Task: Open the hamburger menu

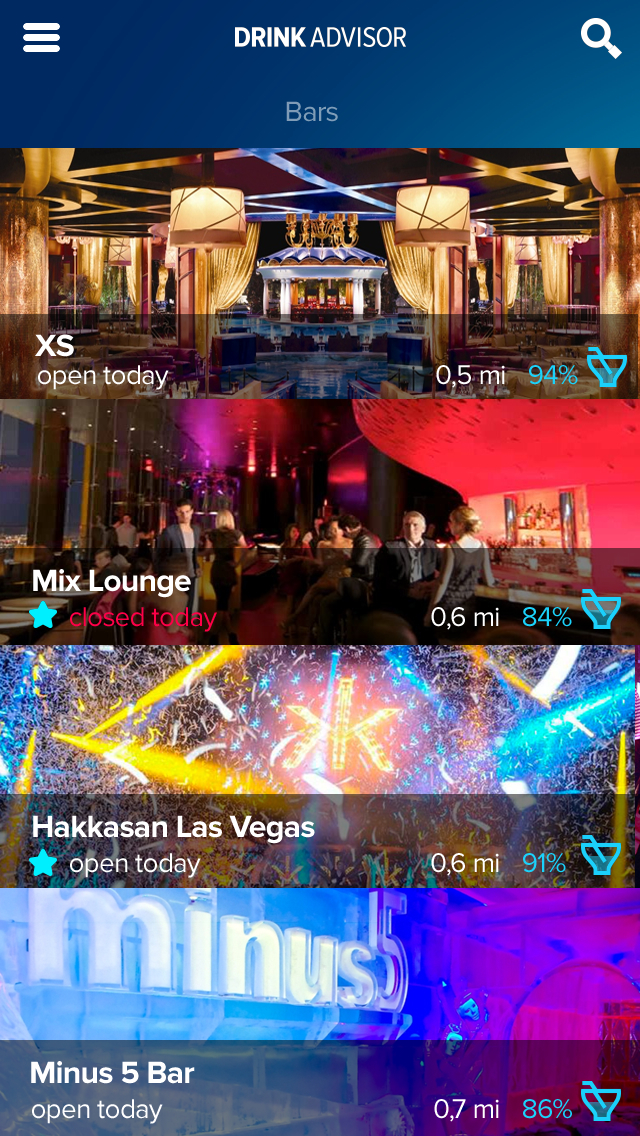Action: click(41, 37)
